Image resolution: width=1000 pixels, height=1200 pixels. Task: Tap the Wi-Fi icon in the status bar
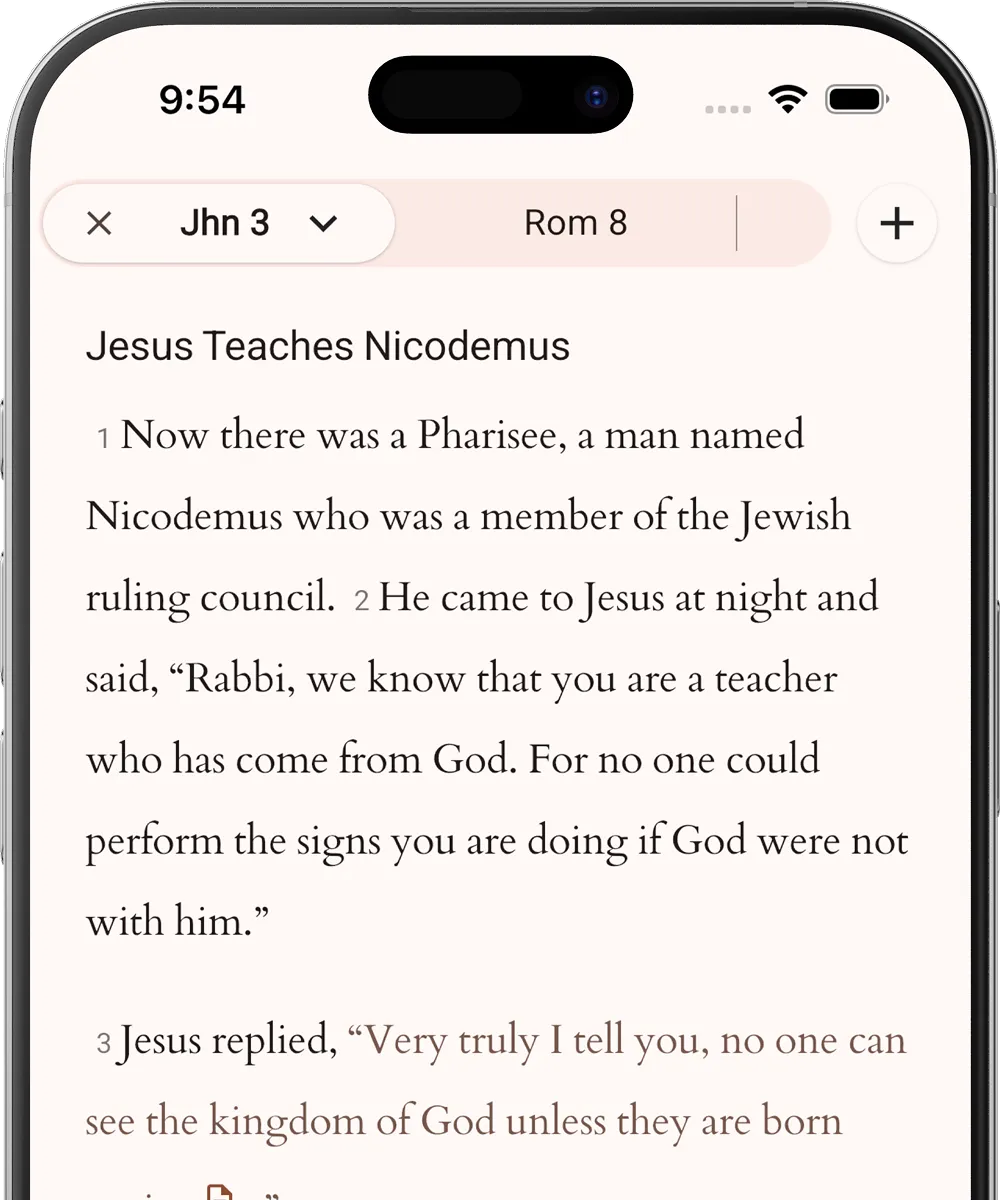tap(789, 98)
